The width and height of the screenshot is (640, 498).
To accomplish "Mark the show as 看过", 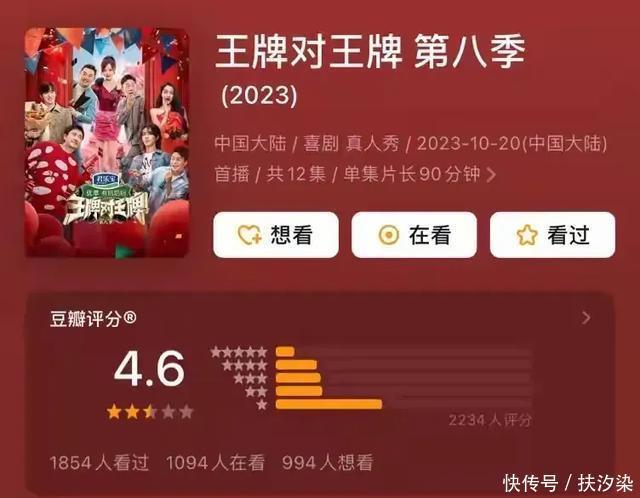I will click(553, 235).
